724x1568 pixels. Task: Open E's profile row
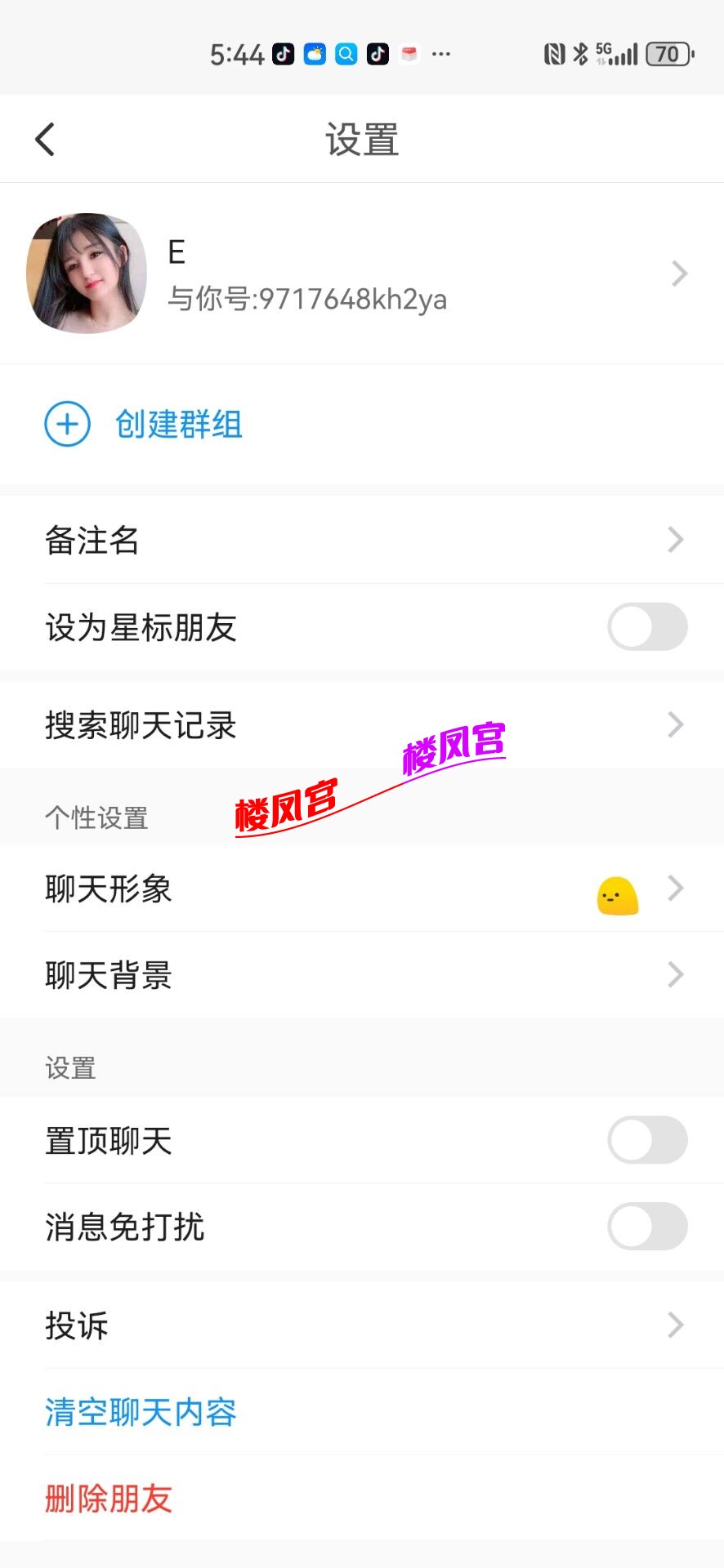(x=362, y=274)
